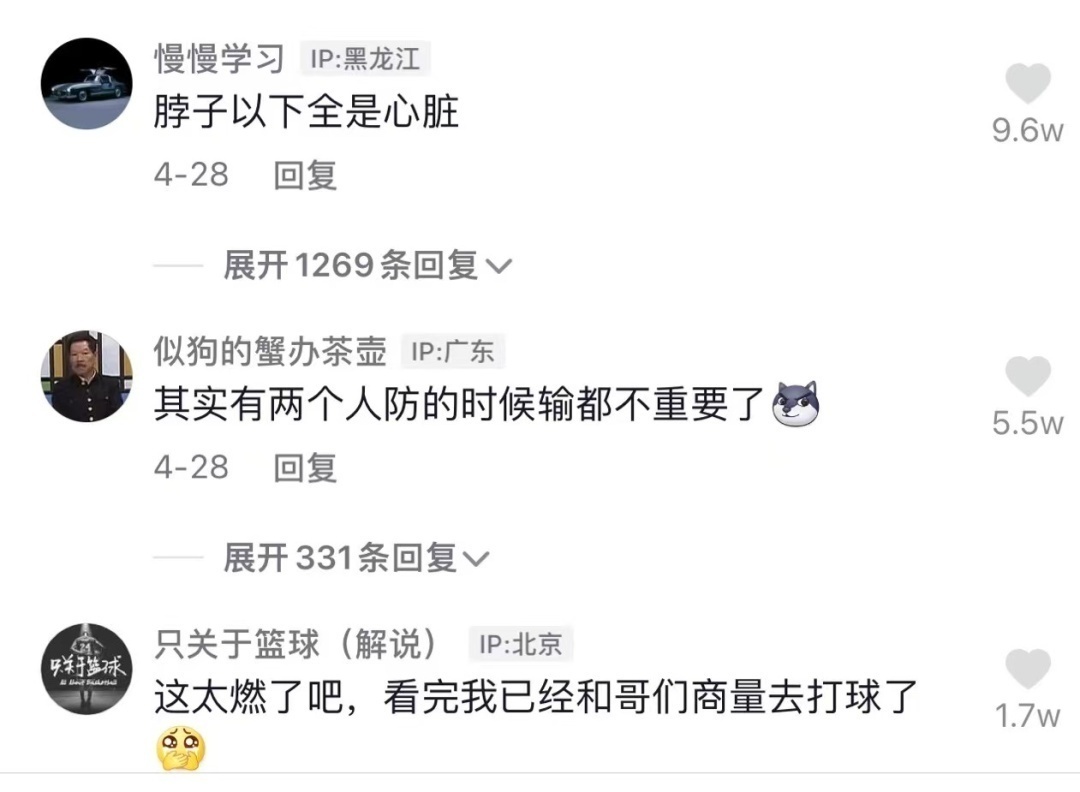Image resolution: width=1080 pixels, height=792 pixels.
Task: Open the username 只关于篮球（解说）
Action: tap(296, 645)
